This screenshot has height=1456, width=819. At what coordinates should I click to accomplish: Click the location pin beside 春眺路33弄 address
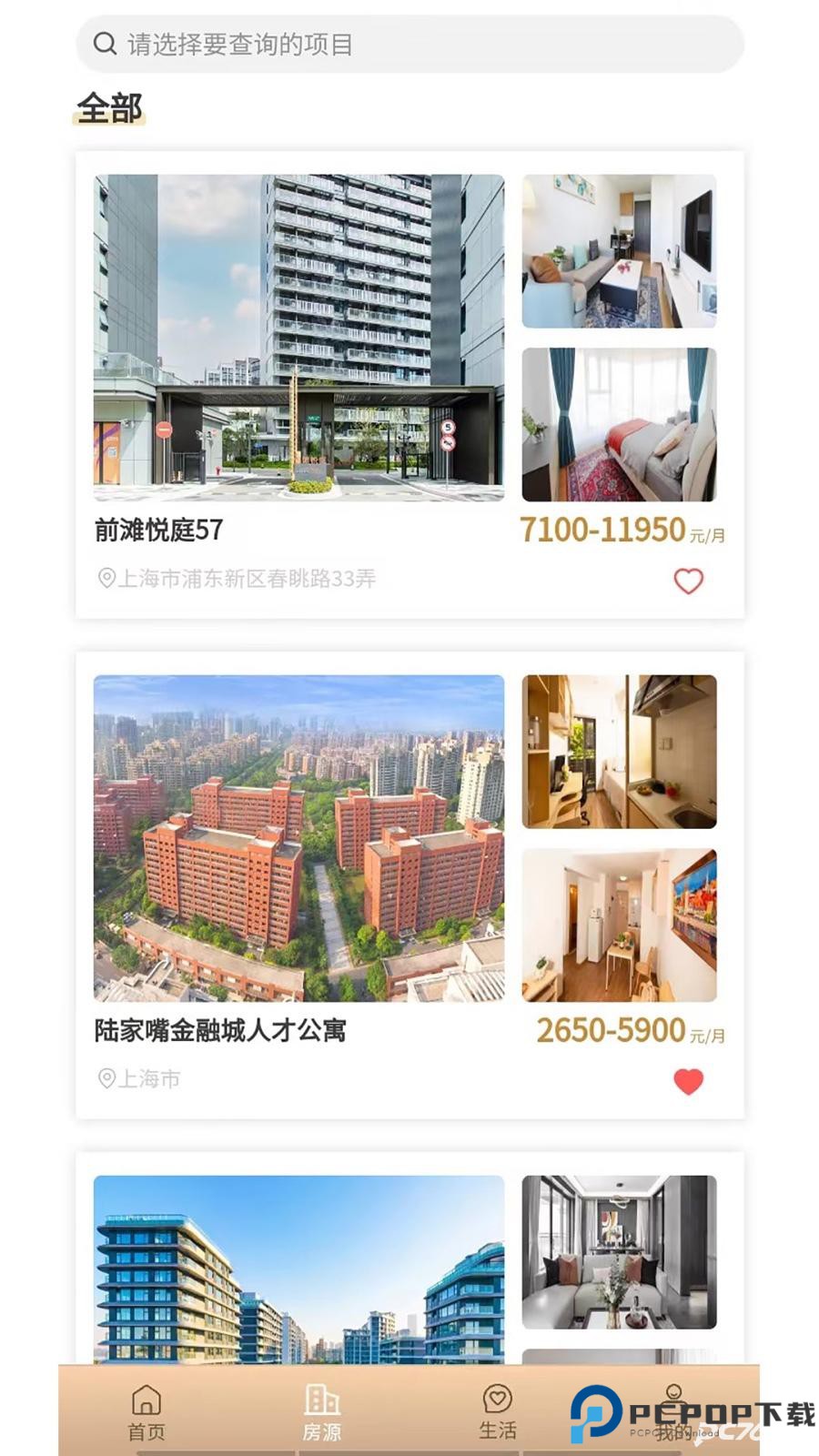point(107,579)
